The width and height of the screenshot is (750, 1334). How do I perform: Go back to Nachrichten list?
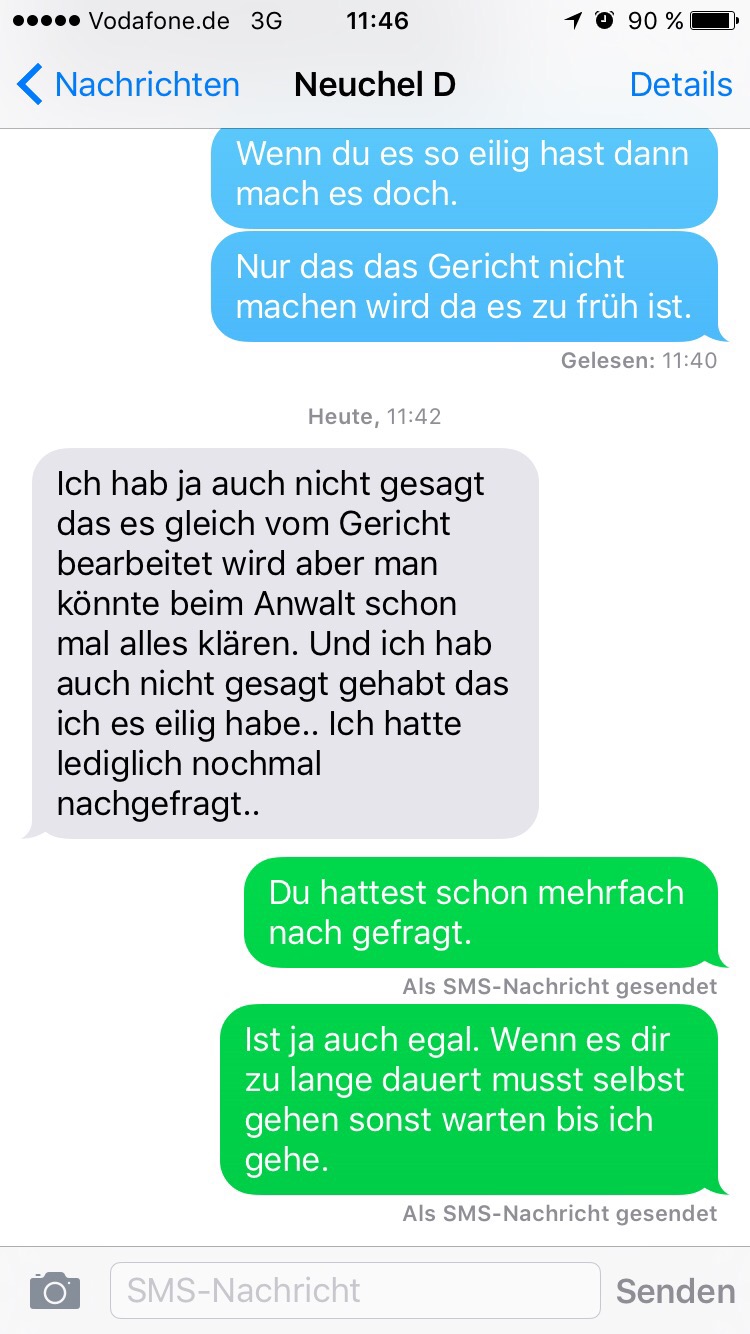coord(128,85)
